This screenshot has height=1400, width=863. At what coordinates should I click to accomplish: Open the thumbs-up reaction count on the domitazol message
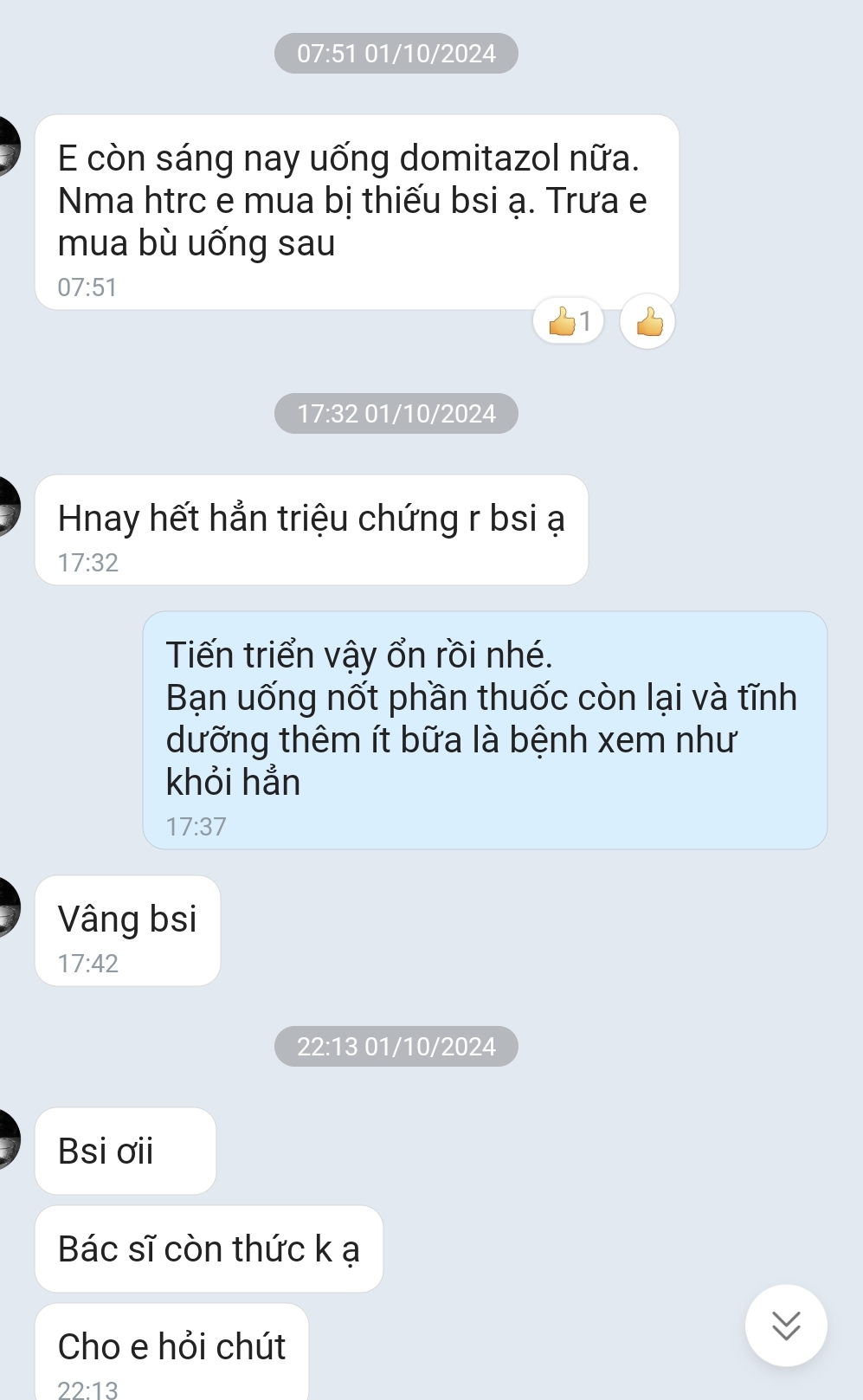pos(569,321)
